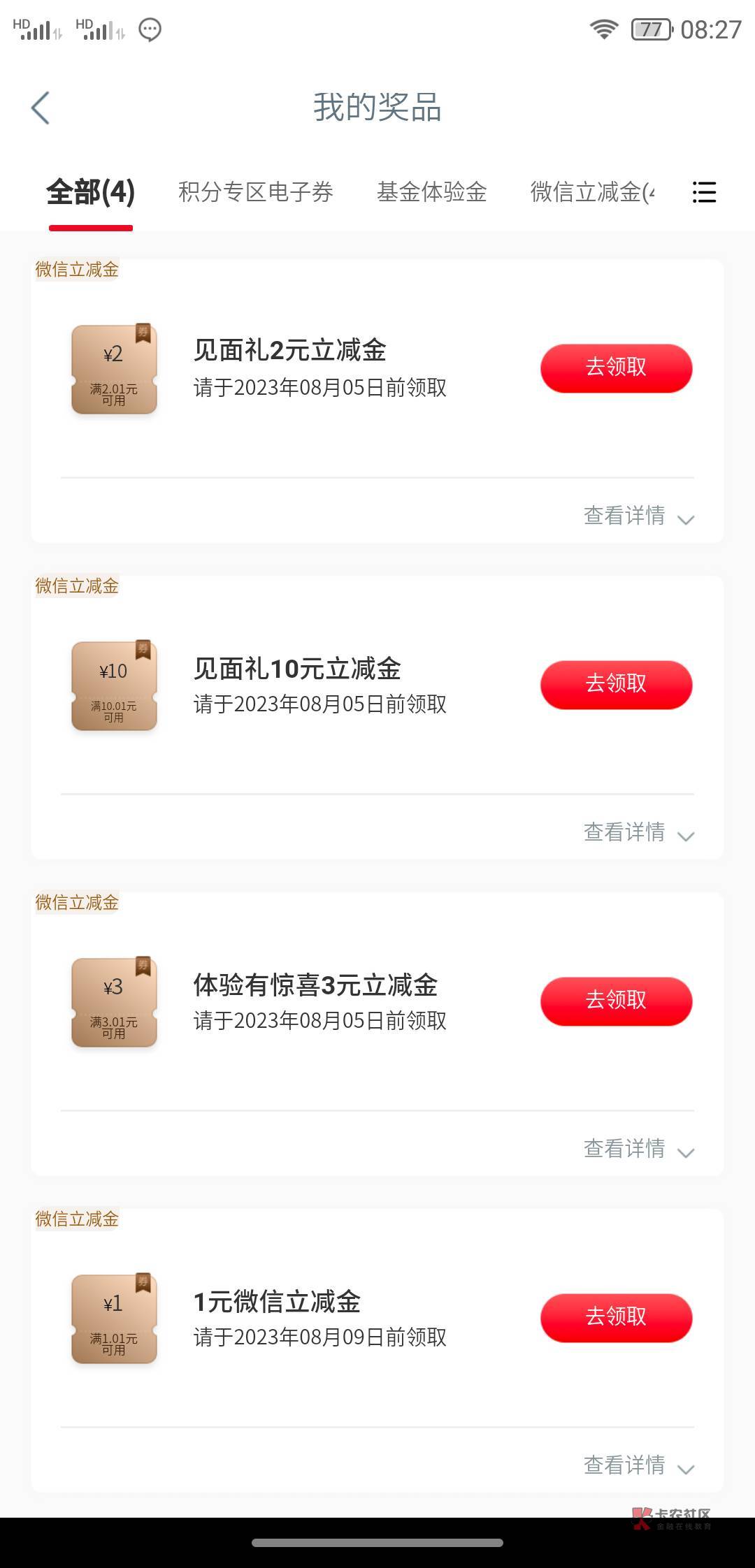Viewport: 755px width, 1568px height.
Task: Switch to 基金体验金 tab
Action: pos(431,192)
